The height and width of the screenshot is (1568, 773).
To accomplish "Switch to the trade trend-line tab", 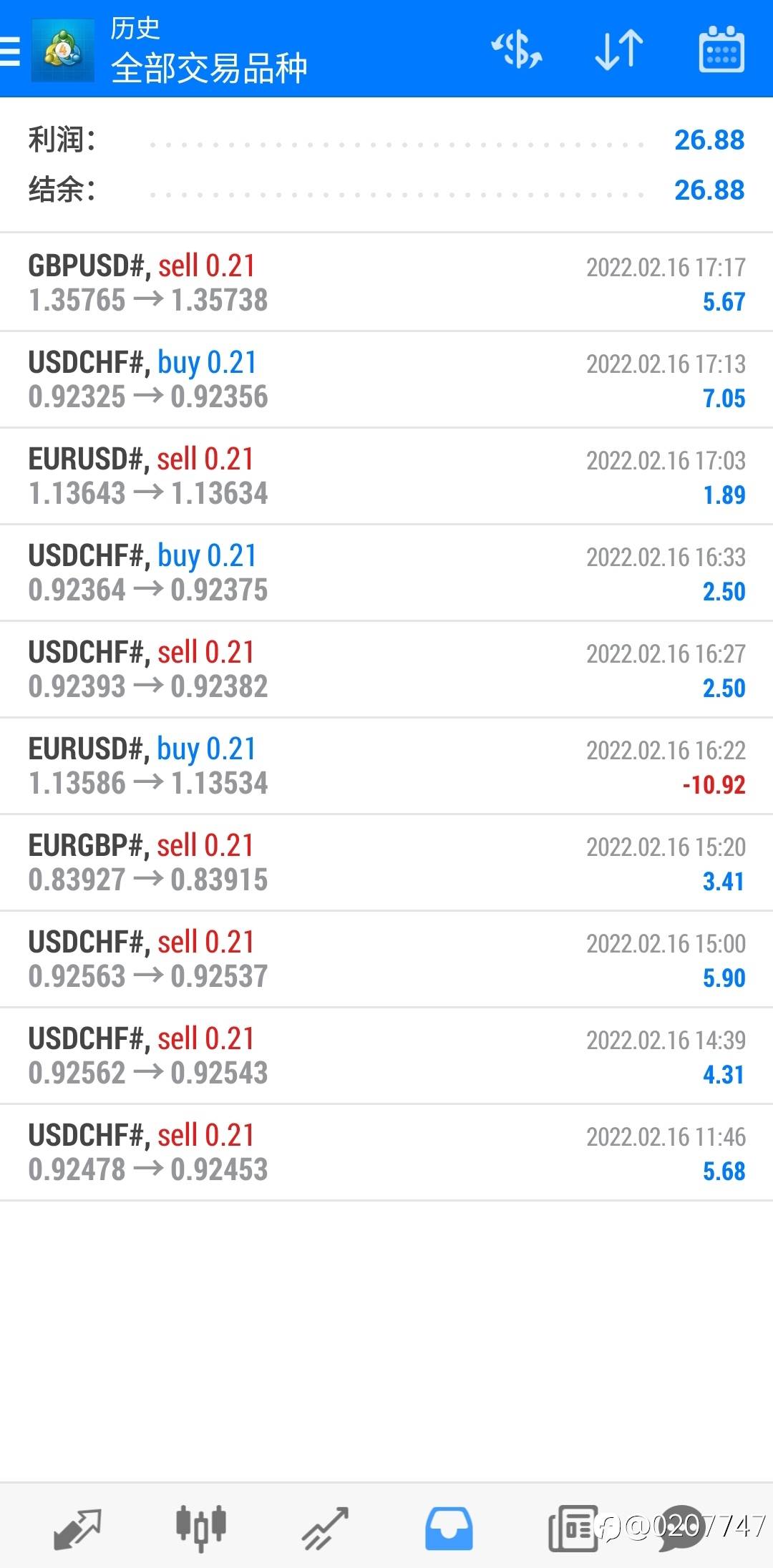I will (325, 1528).
